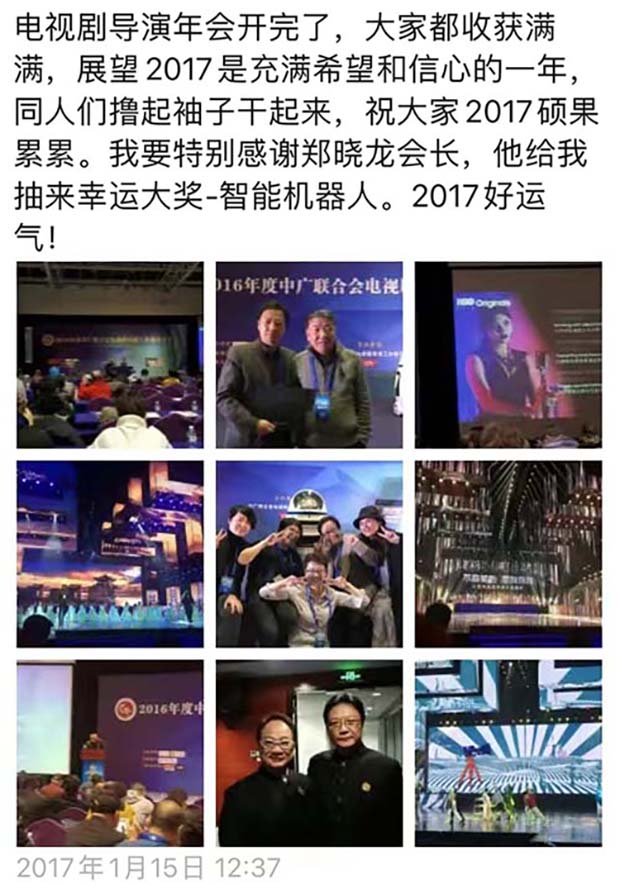Open the conference hall audience photo

(x=110, y=355)
